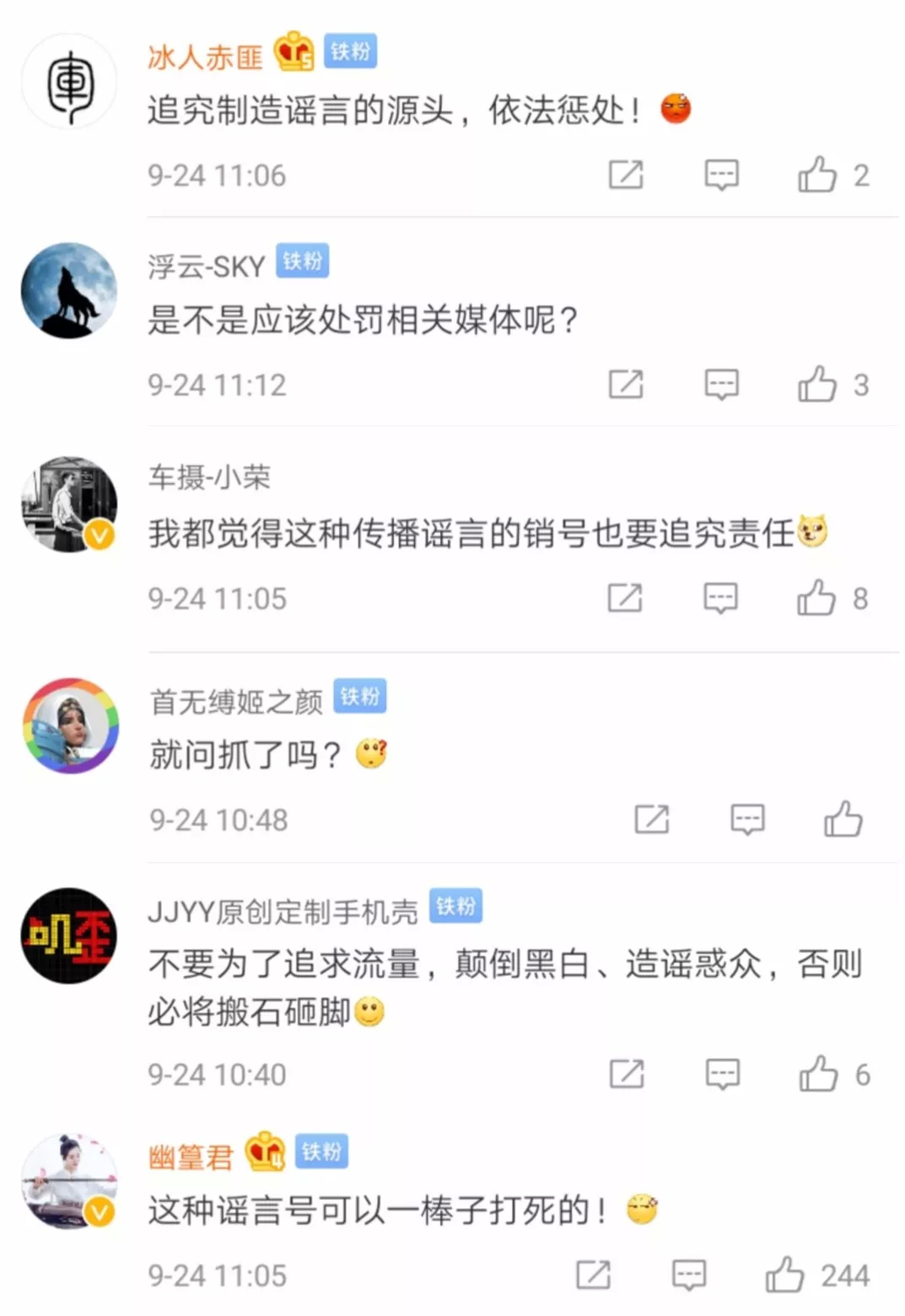Repost 浮云-SKY's comment
The image size is (905, 1316).
click(x=626, y=385)
